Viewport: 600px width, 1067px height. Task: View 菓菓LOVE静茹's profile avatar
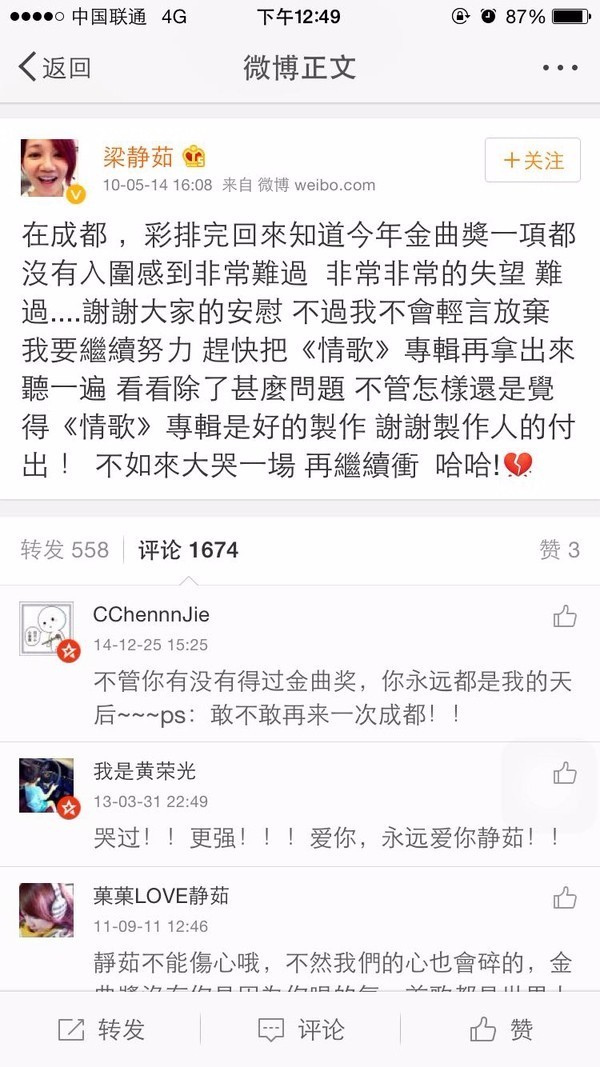47,909
